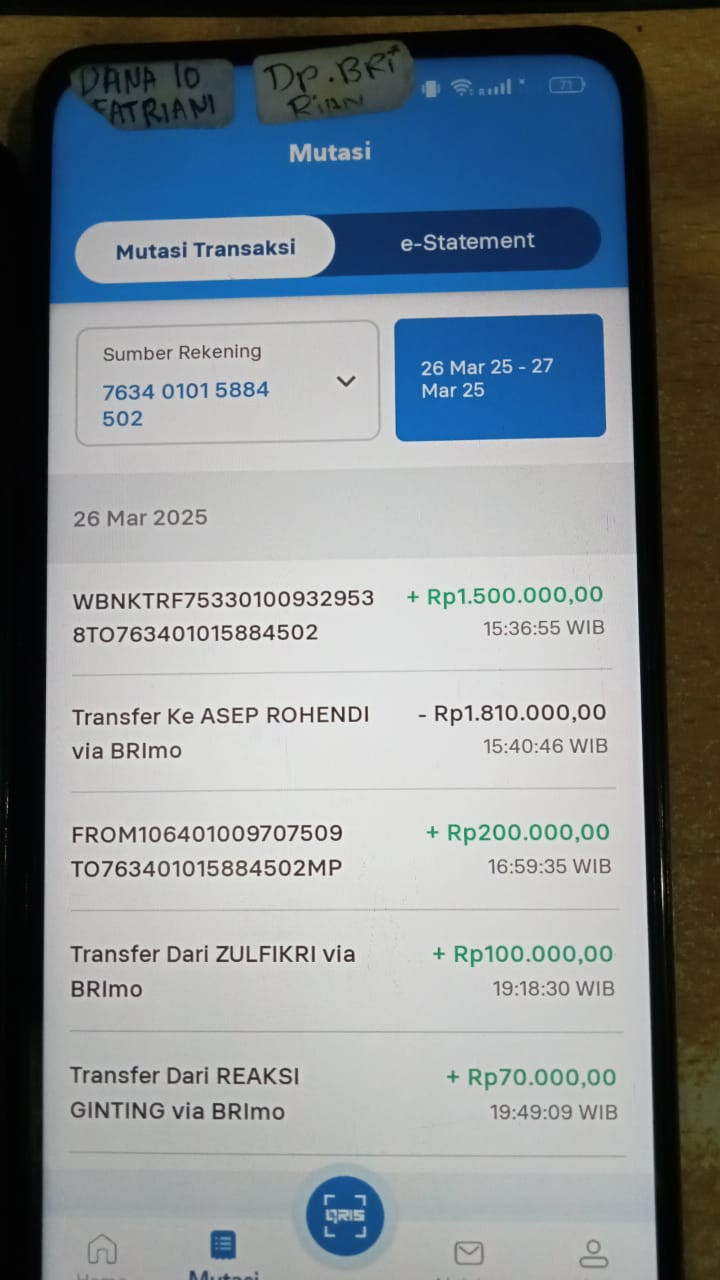720x1280 pixels.
Task: Open the Mutasi tab in bottom navigation
Action: pyautogui.click(x=223, y=1250)
